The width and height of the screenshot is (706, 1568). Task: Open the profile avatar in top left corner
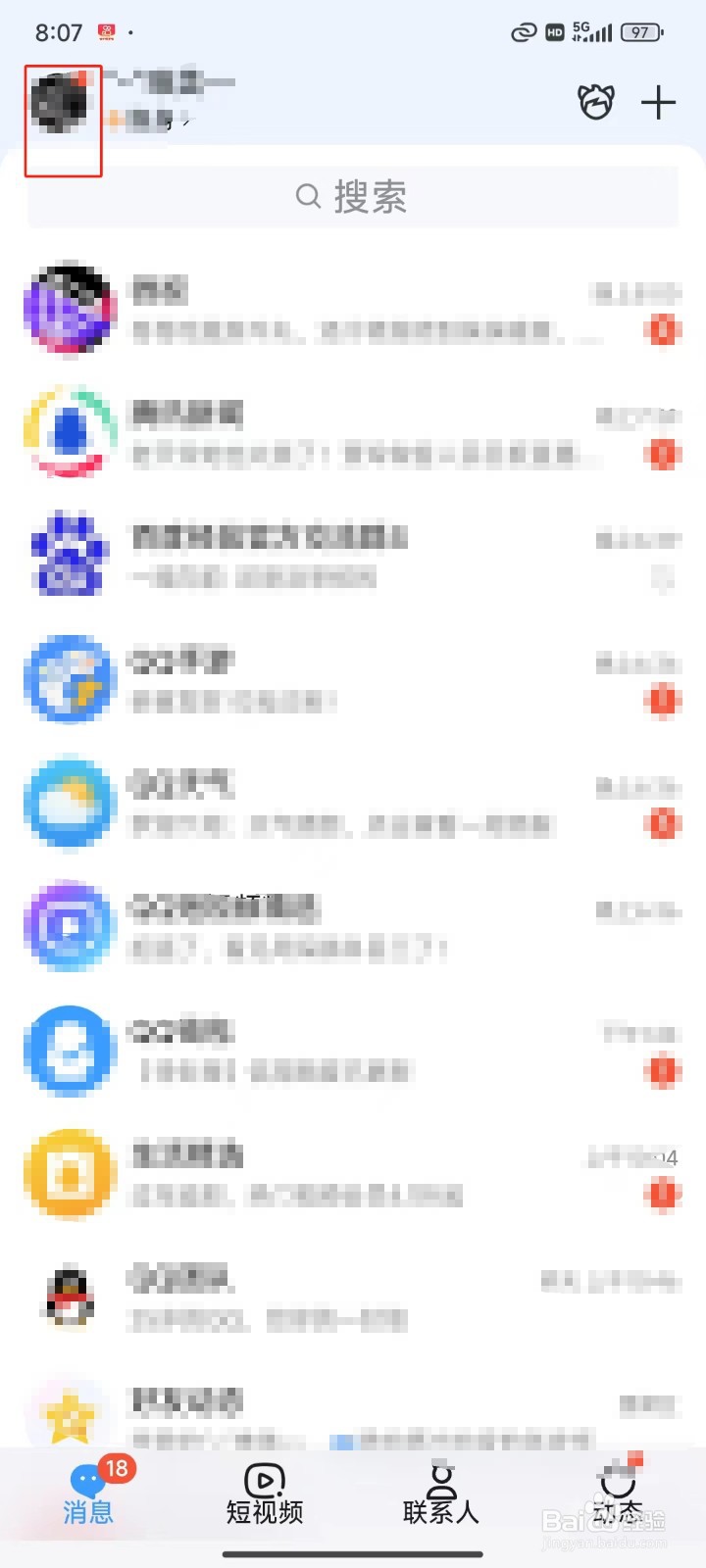[62, 104]
